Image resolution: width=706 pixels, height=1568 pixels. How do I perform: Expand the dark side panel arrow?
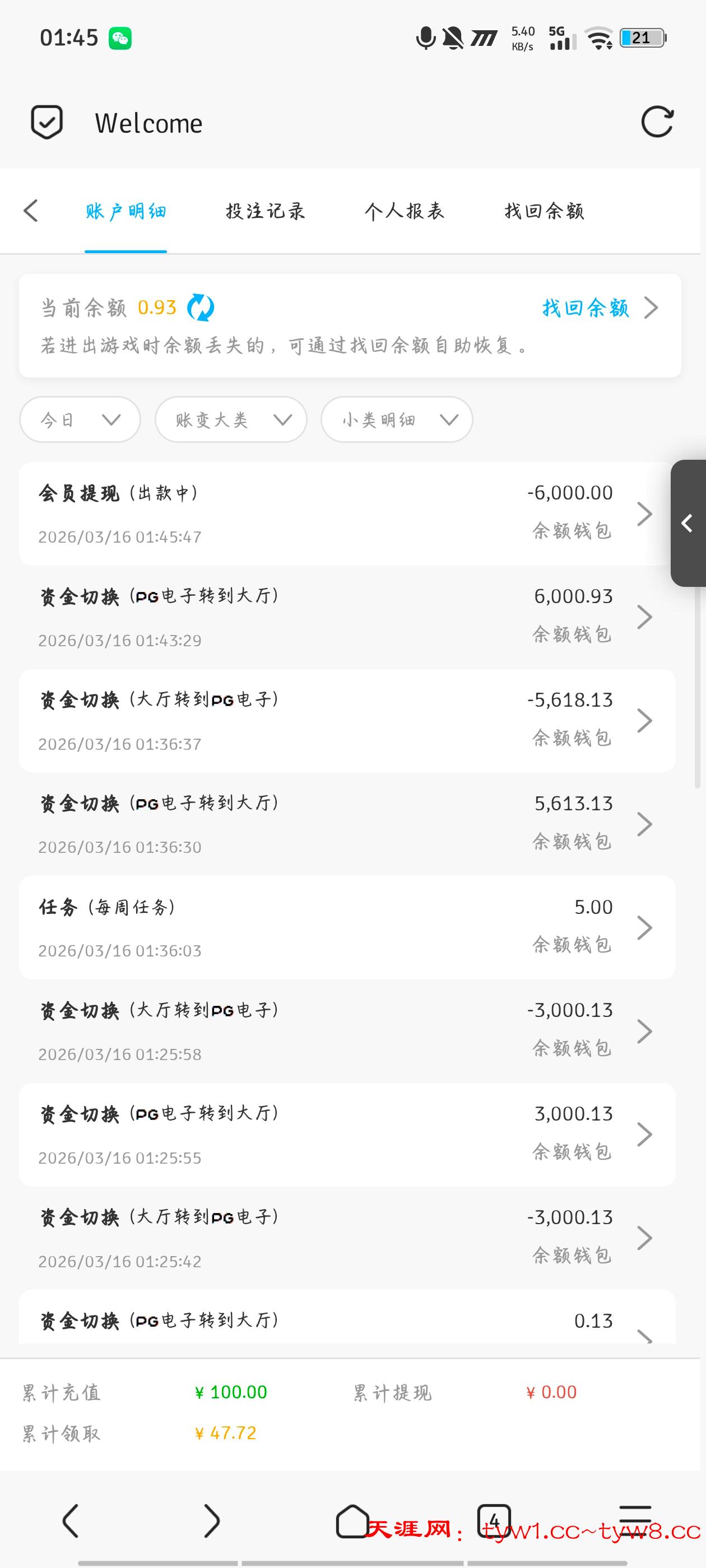point(688,523)
